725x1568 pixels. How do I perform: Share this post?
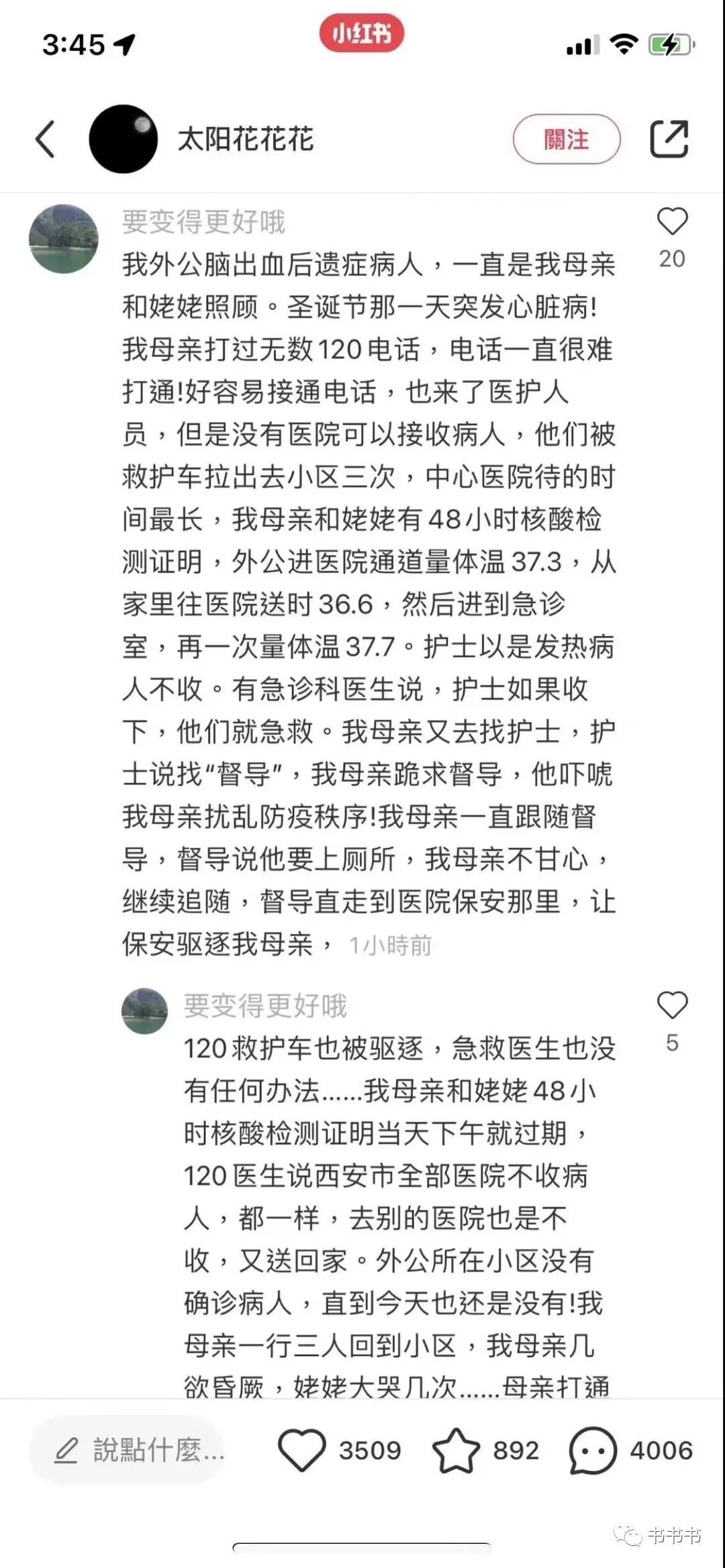(x=669, y=140)
